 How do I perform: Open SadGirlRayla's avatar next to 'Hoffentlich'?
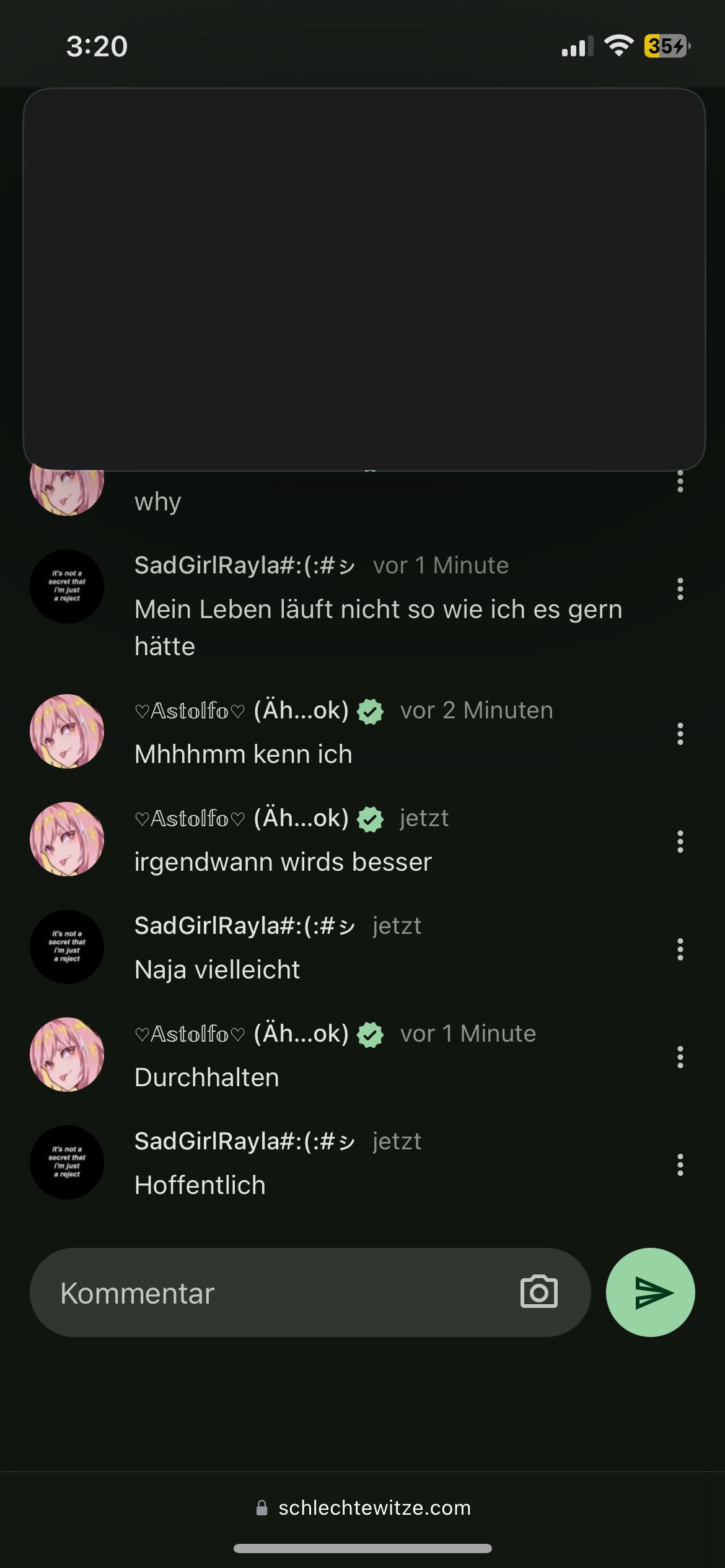[67, 1162]
